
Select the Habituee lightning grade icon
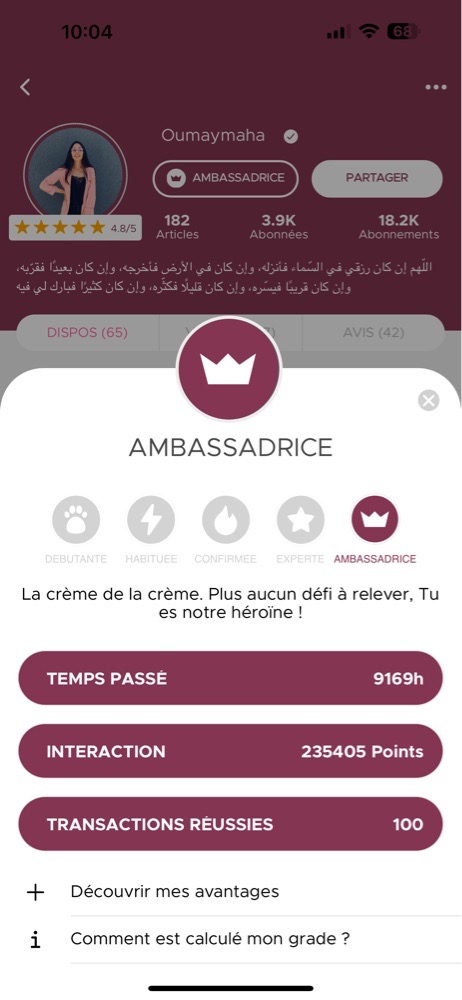[151, 520]
